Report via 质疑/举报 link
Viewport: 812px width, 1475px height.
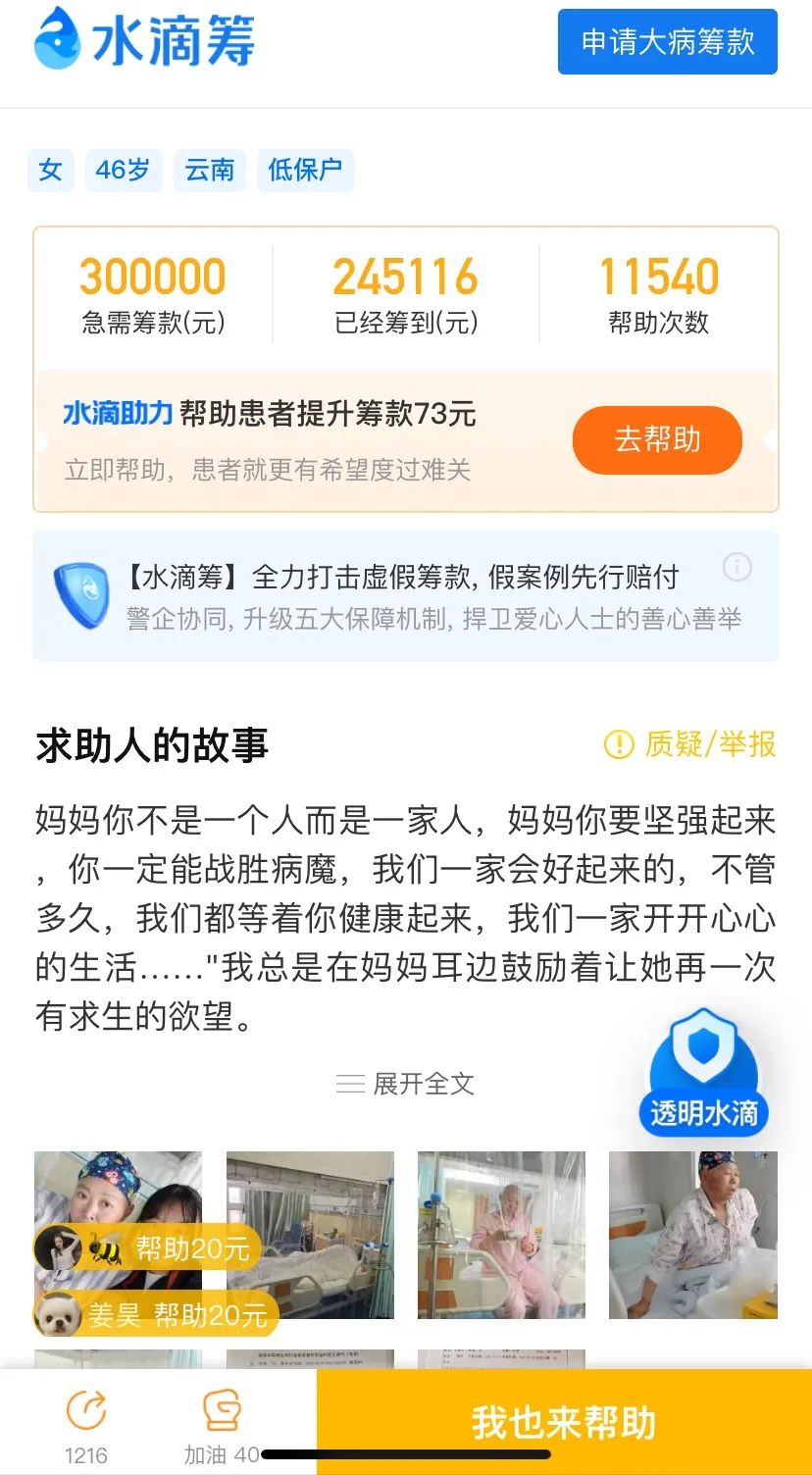pos(689,744)
